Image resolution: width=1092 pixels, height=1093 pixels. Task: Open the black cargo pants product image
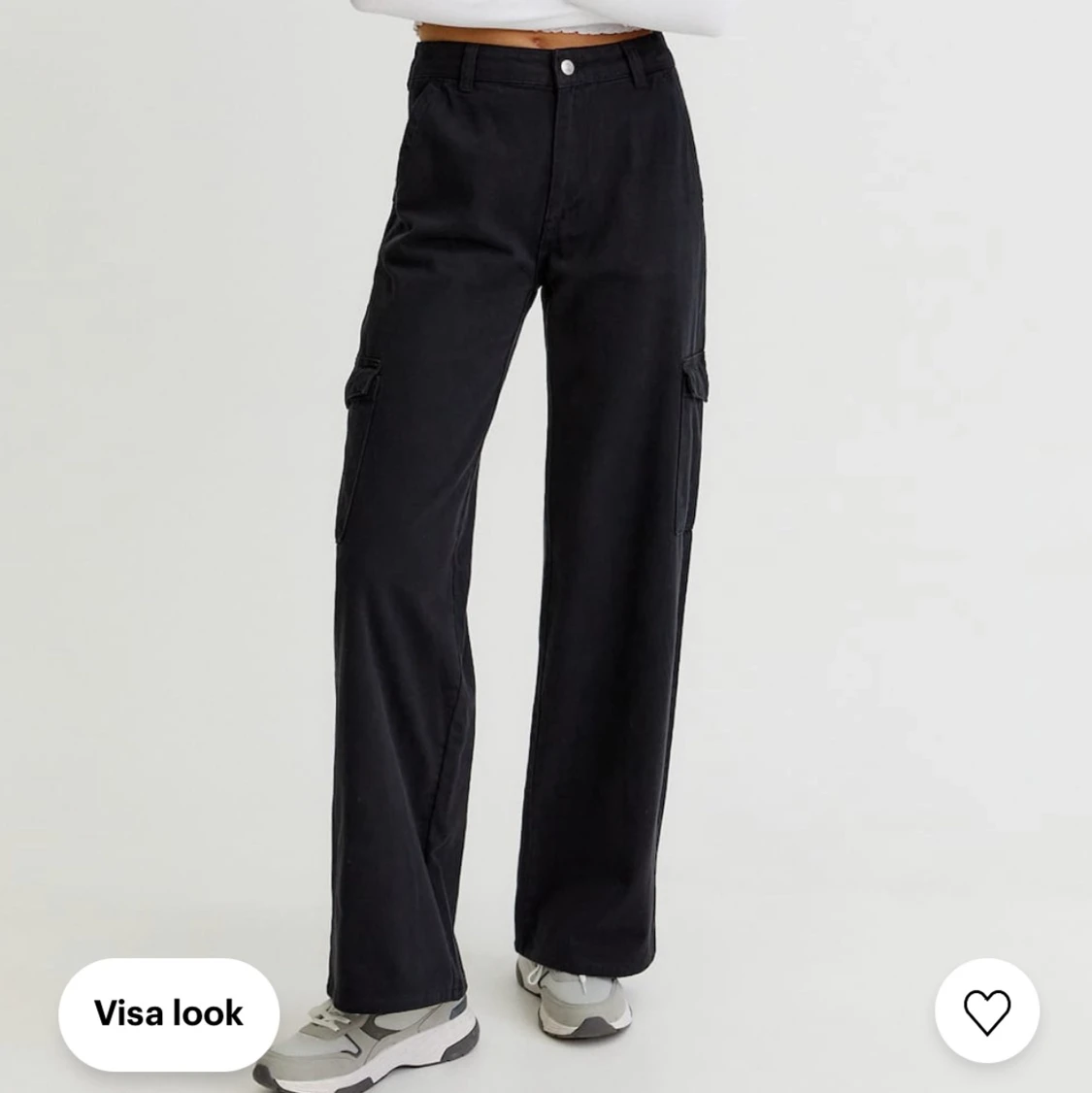coord(544,485)
